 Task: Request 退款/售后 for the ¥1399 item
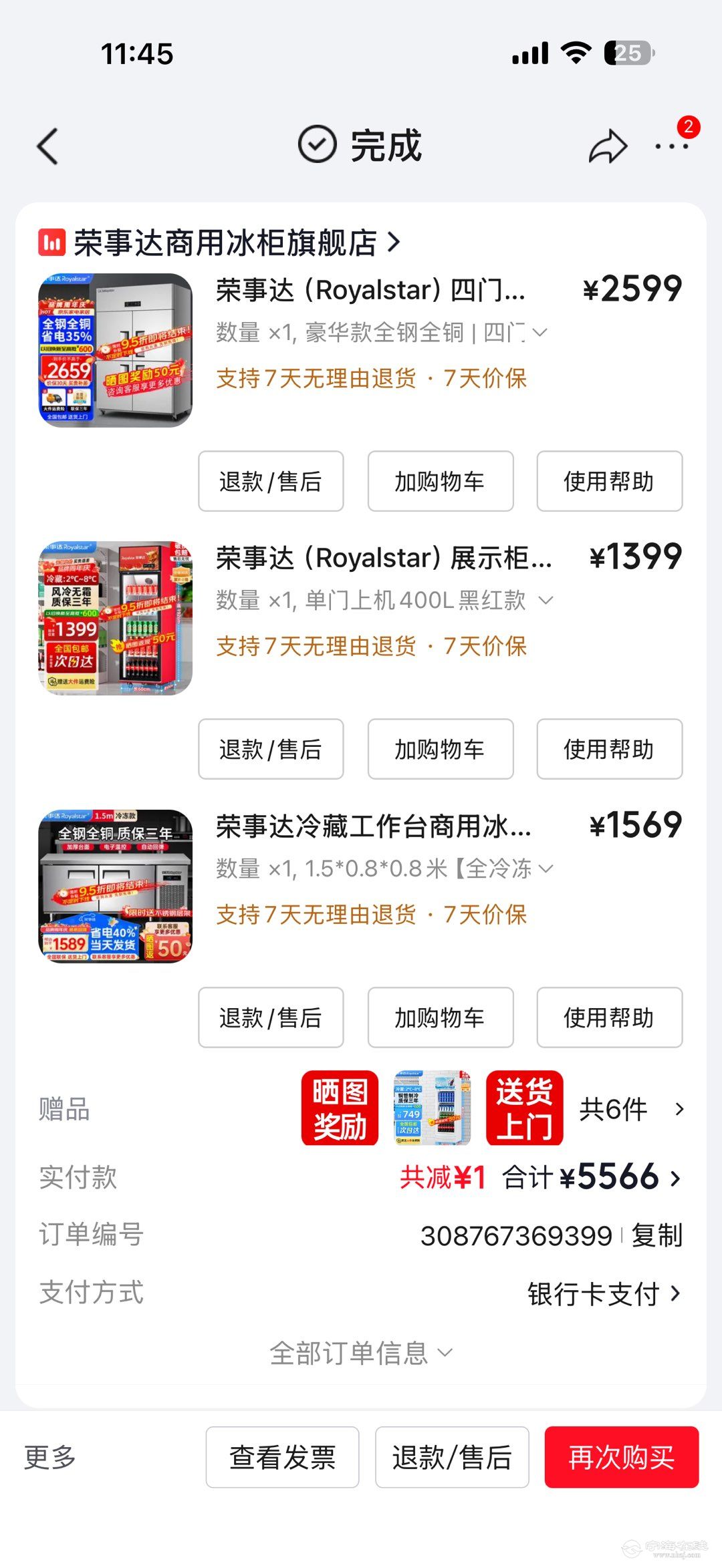point(271,749)
